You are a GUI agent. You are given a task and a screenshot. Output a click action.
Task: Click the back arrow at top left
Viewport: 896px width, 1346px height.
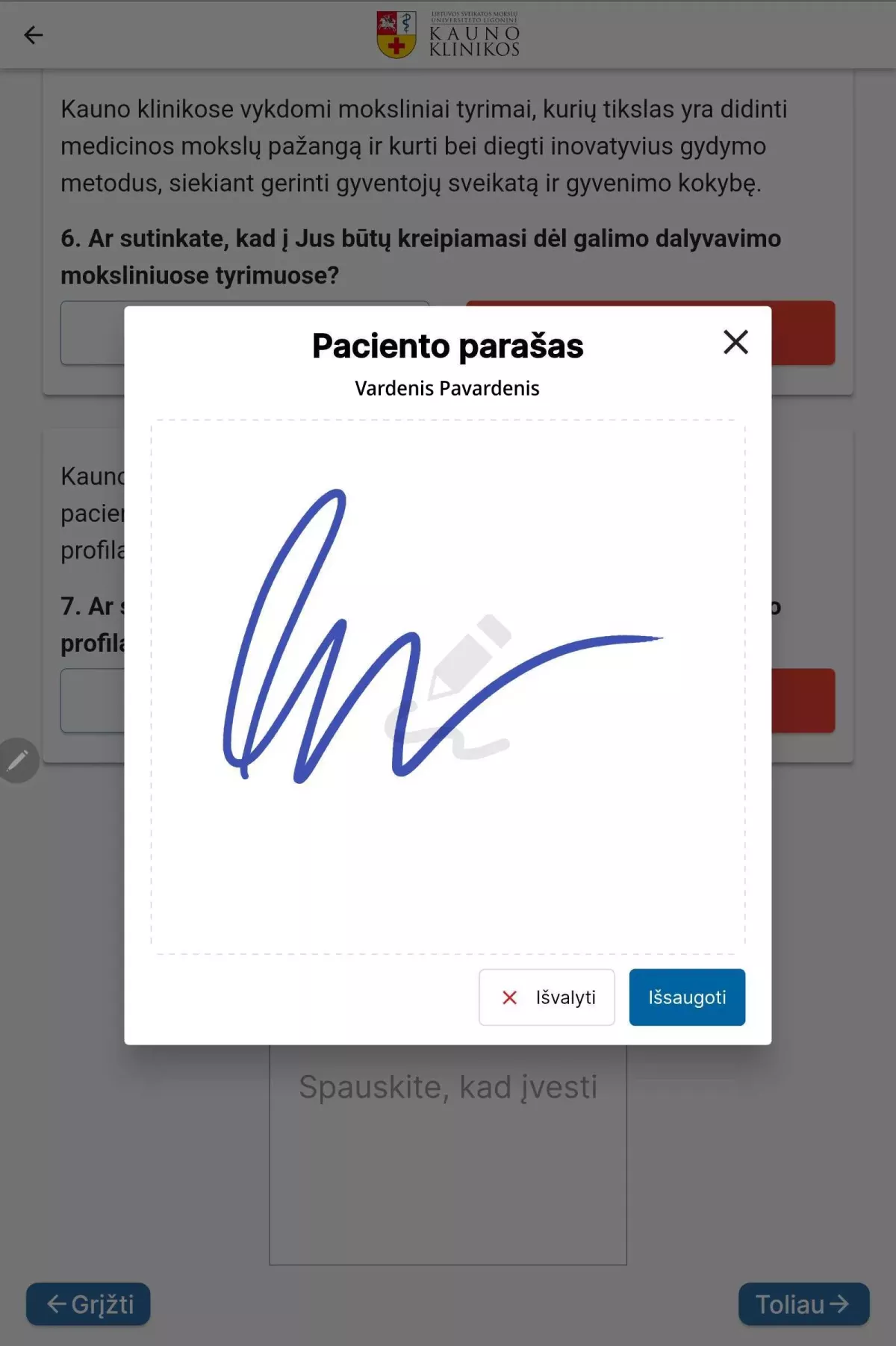tap(33, 35)
